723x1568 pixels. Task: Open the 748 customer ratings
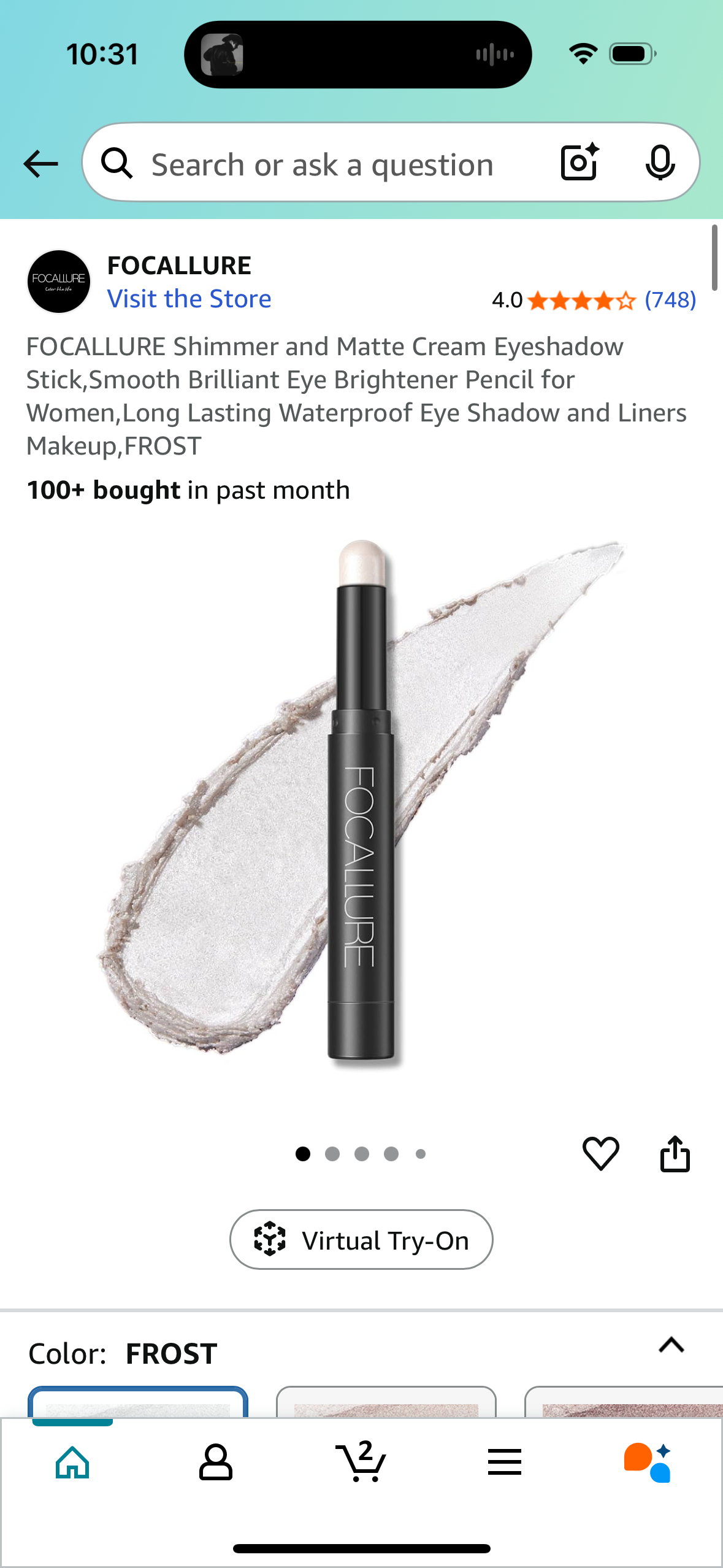pyautogui.click(x=670, y=300)
